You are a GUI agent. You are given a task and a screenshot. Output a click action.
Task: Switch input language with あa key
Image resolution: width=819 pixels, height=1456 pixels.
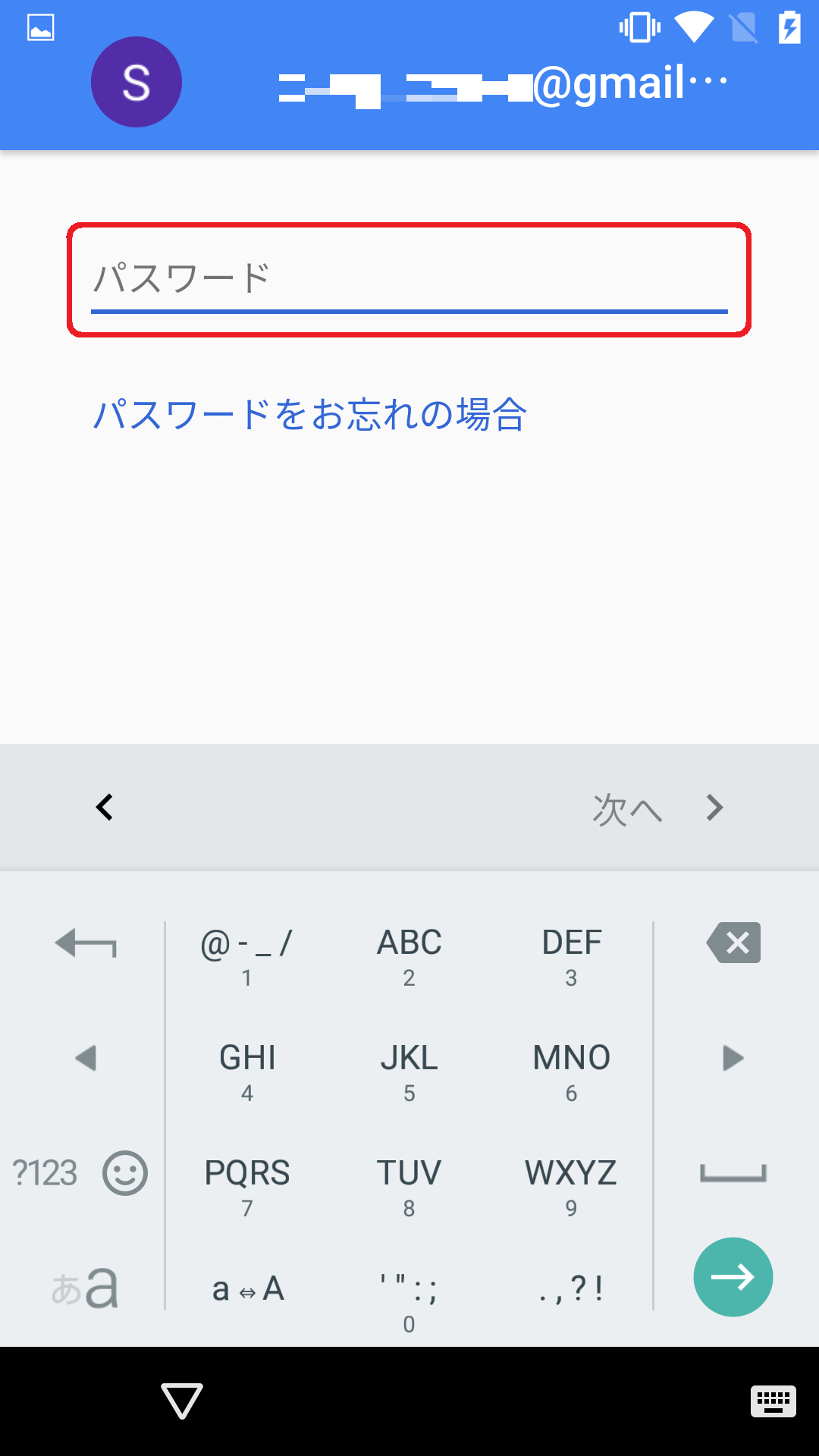(85, 1288)
